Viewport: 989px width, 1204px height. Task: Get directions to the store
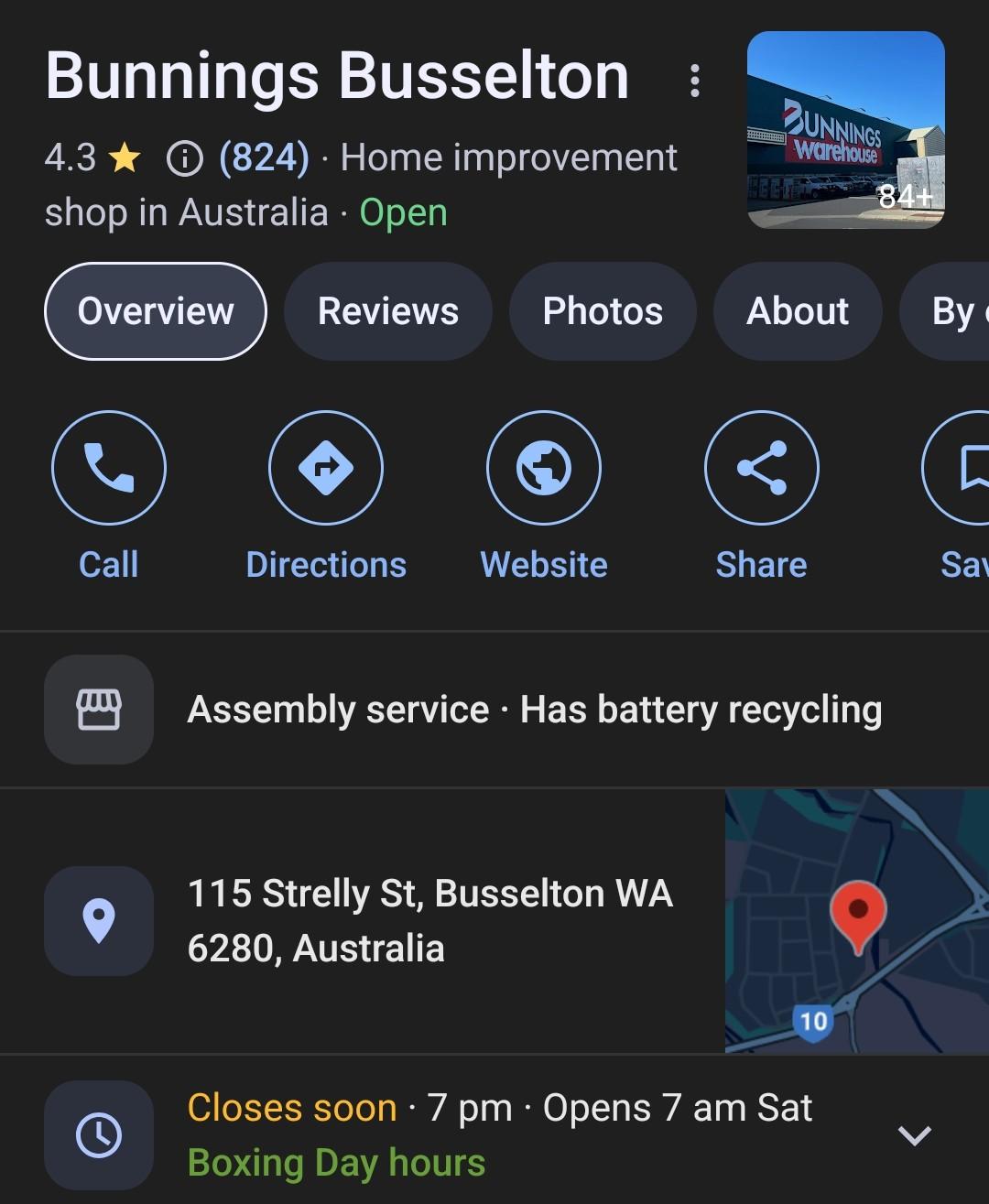[326, 468]
